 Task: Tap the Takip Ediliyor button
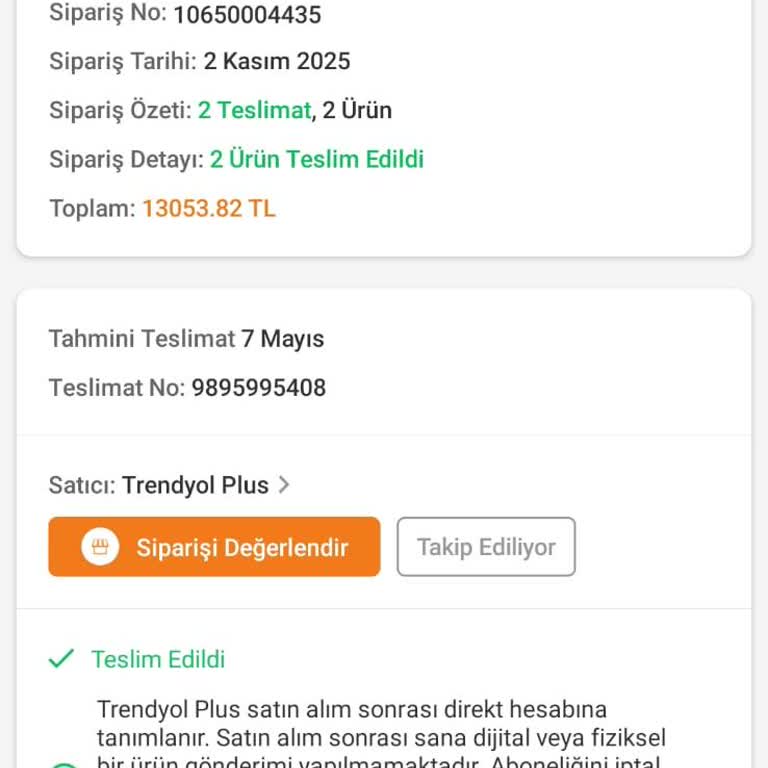486,547
